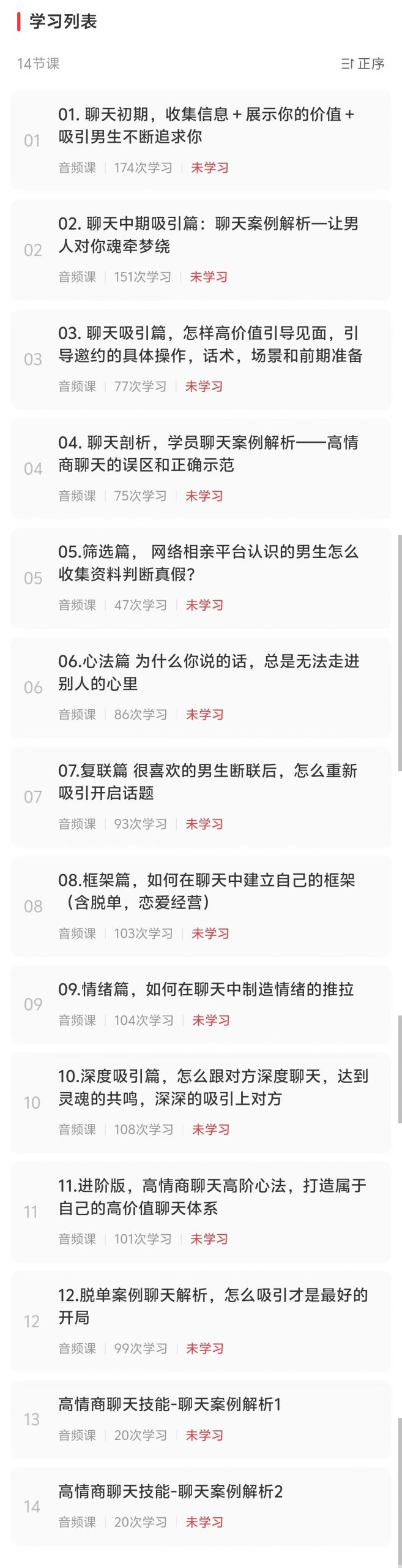The width and height of the screenshot is (402, 1568).
Task: Open lesson 01 聊天初期，收集信息
Action: (x=206, y=126)
